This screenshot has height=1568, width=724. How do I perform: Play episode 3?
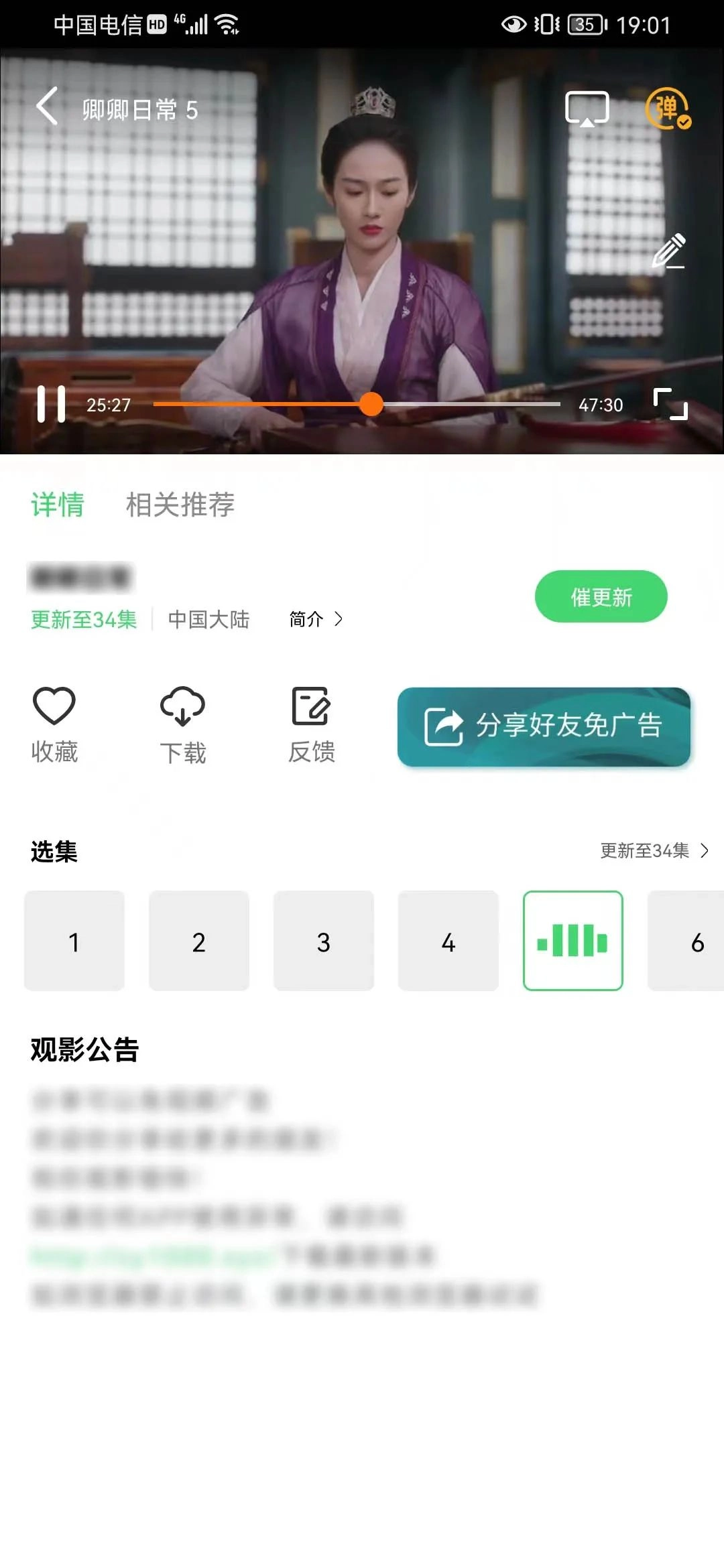point(323,941)
